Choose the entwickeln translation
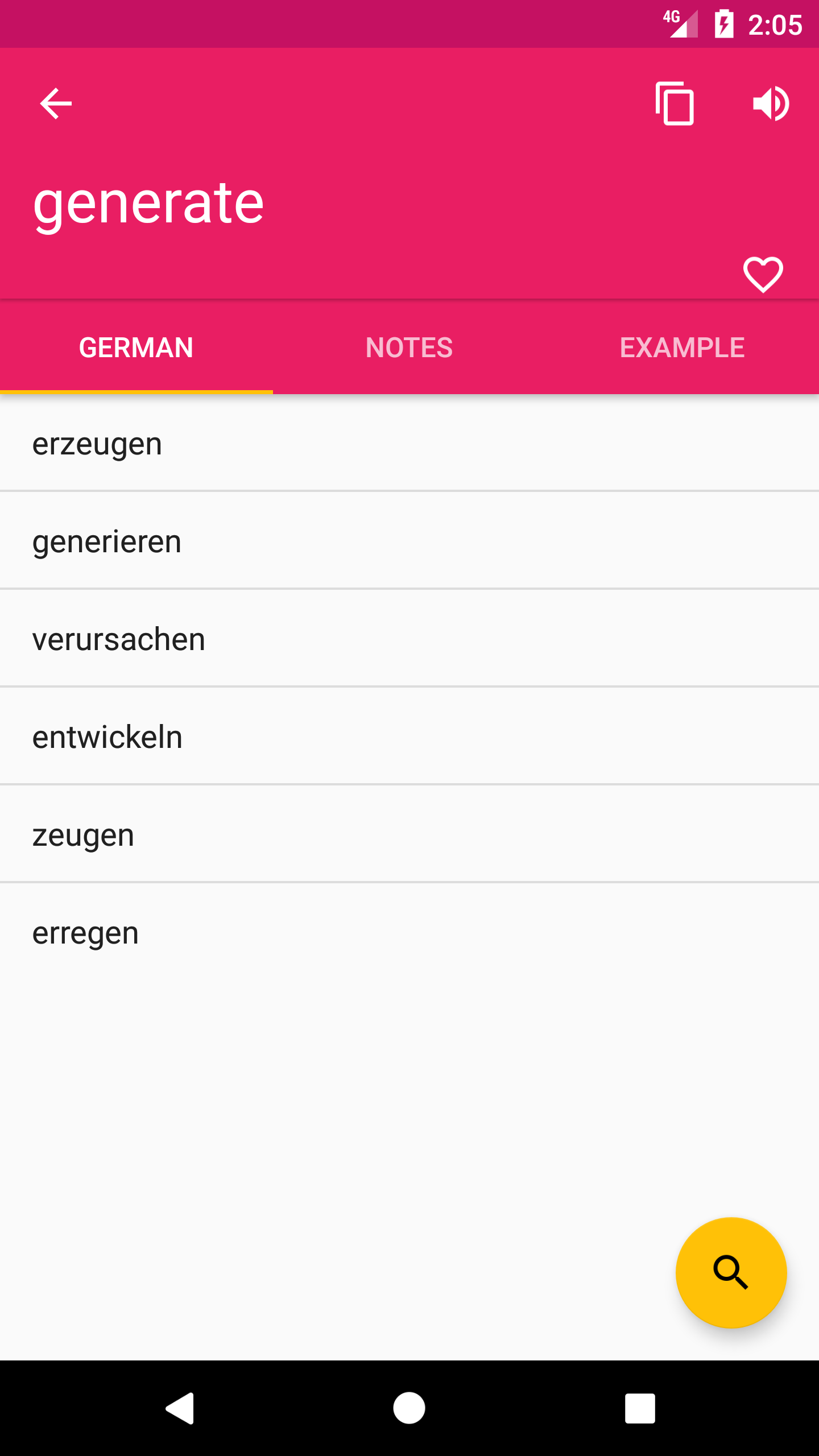Screen dimensions: 819x1456 [x=409, y=737]
